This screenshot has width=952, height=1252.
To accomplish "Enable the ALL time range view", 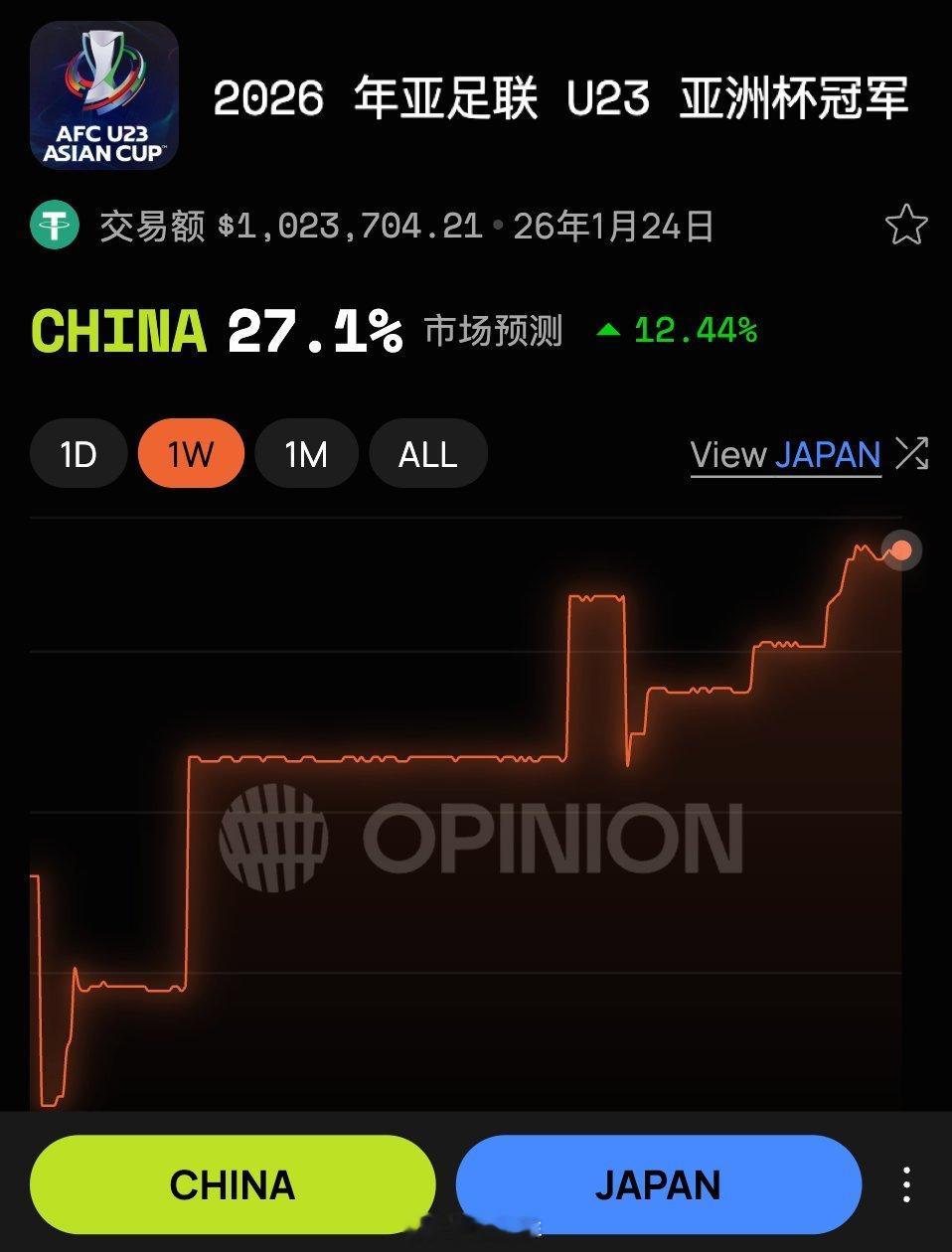I will click(427, 453).
